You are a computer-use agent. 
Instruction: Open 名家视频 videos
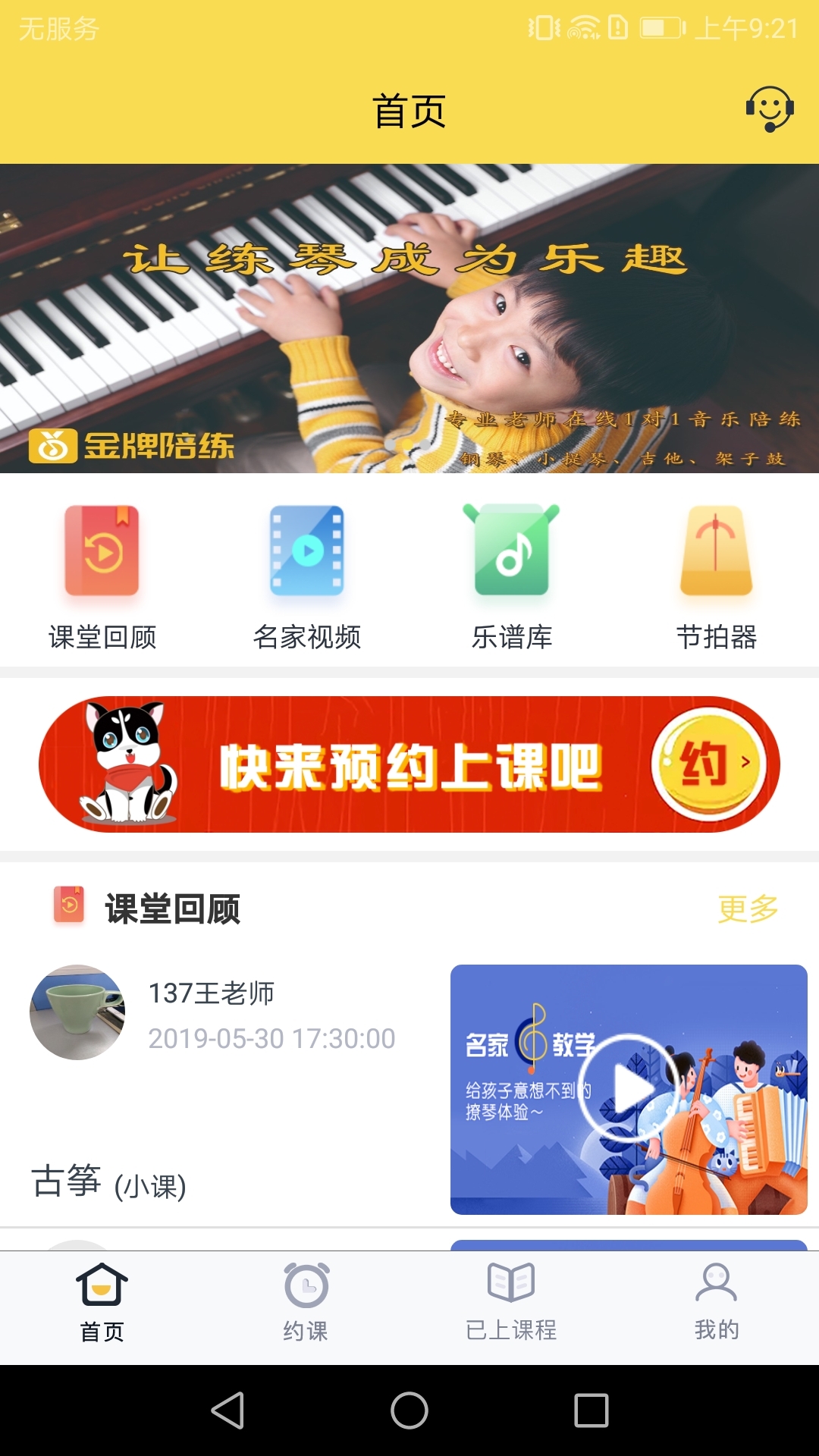tap(307, 578)
